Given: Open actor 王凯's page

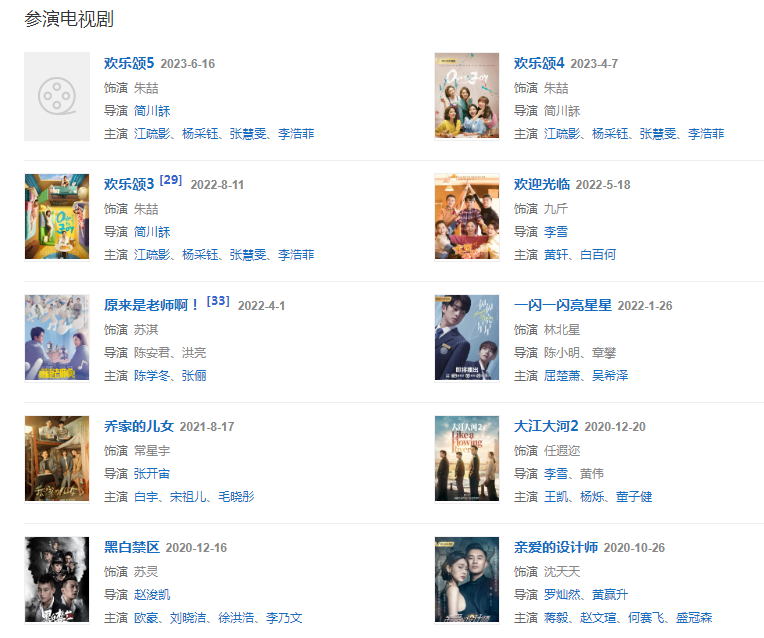Looking at the screenshot, I should click(556, 496).
